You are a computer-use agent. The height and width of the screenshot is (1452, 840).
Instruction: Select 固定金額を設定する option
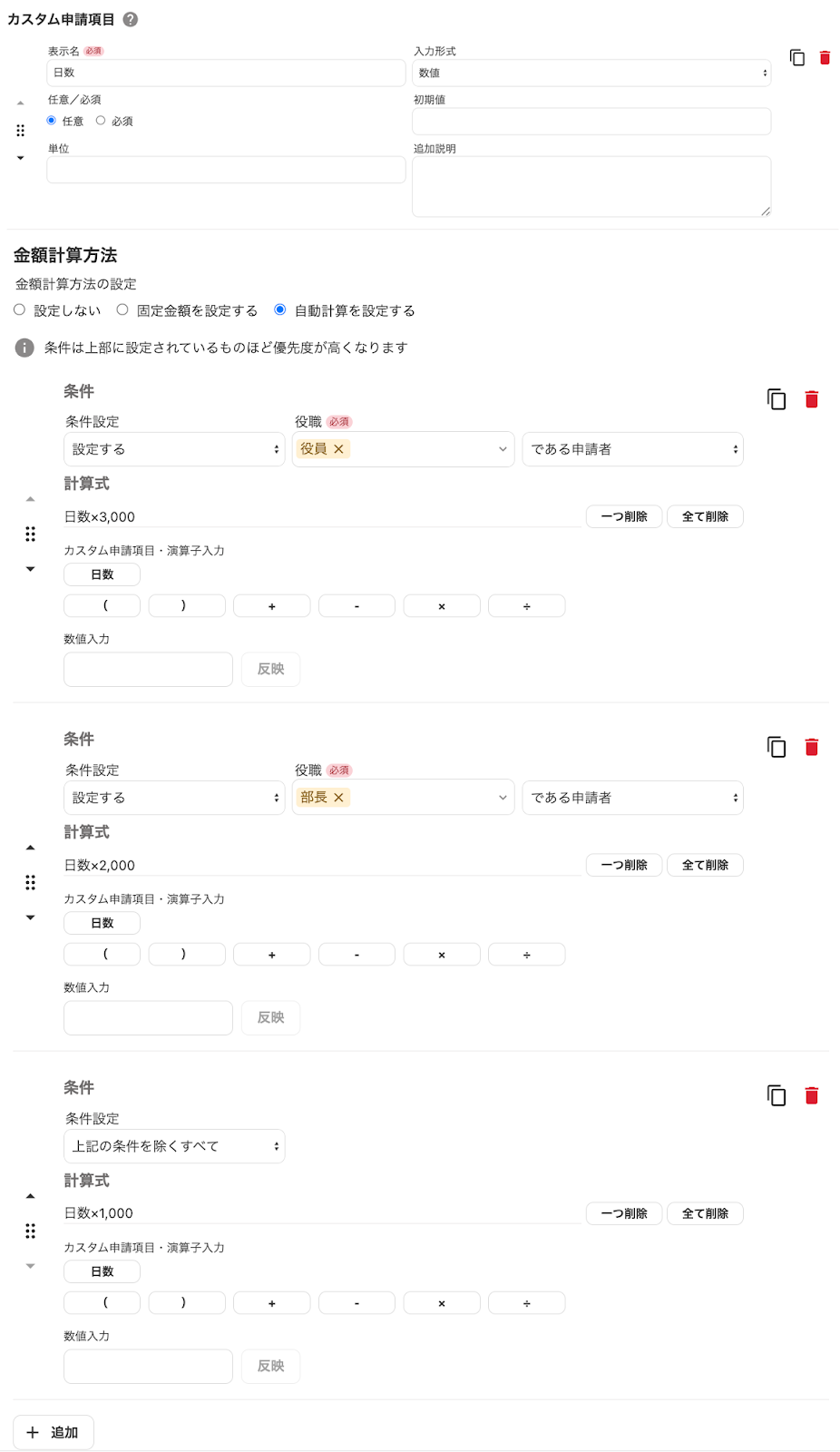tap(122, 310)
